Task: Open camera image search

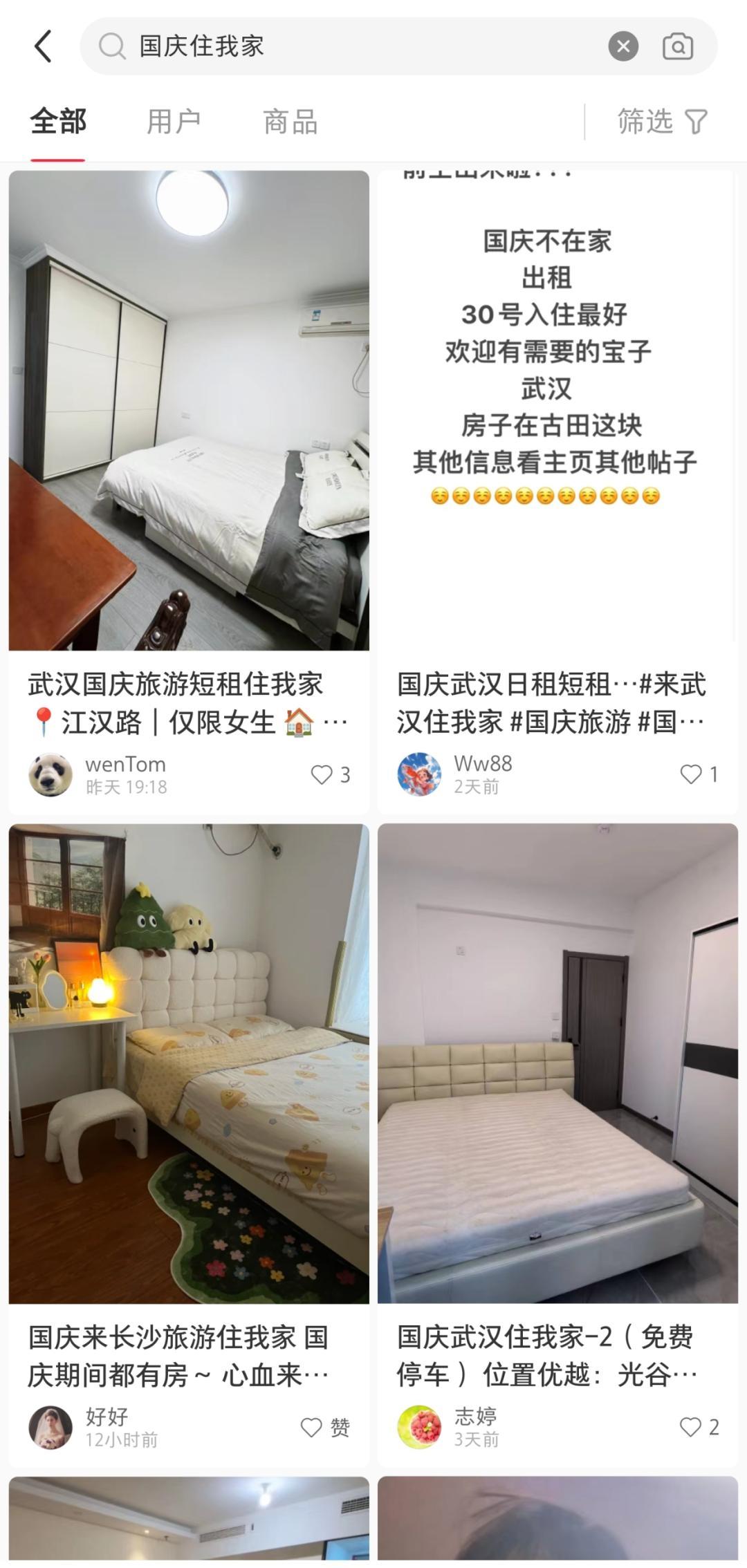Action: (677, 46)
